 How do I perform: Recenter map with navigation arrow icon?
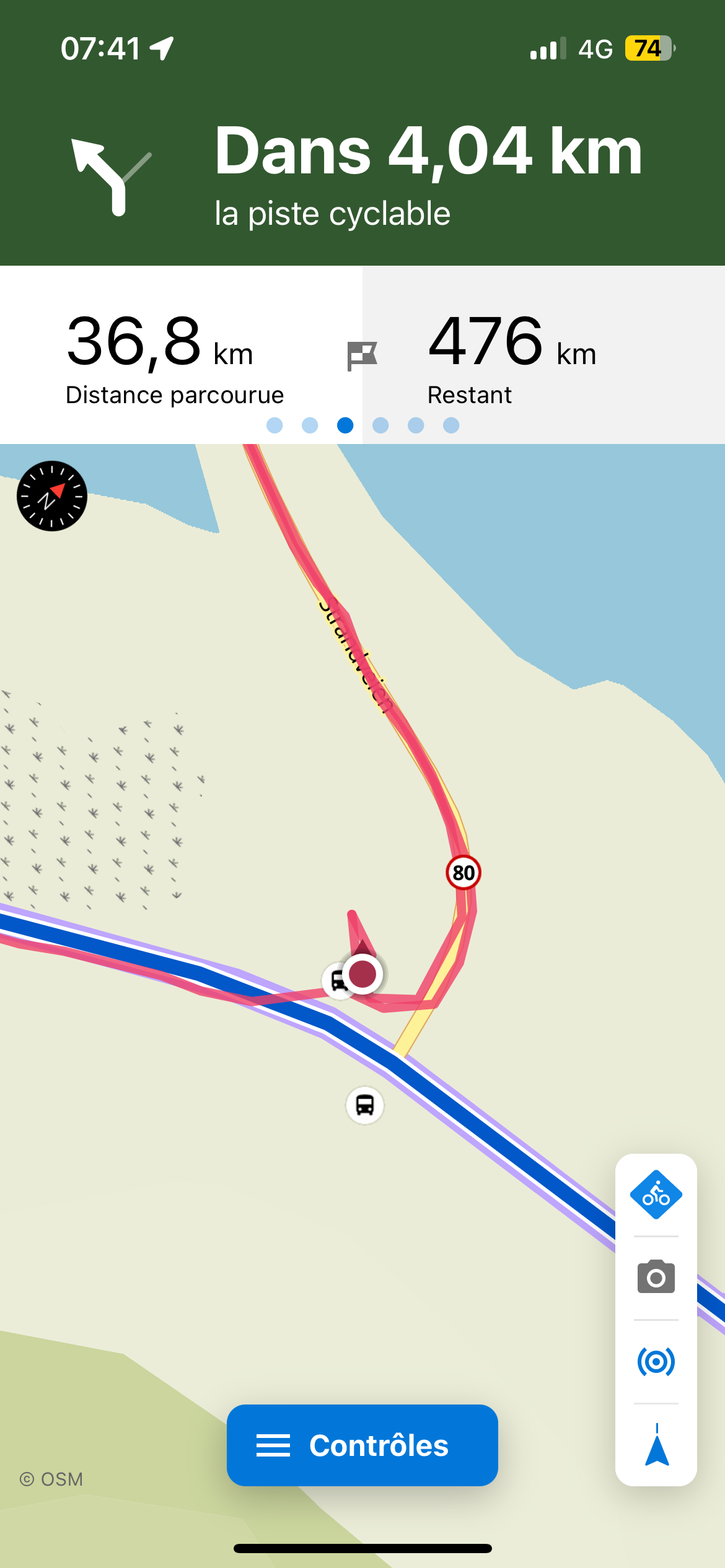(657, 1445)
